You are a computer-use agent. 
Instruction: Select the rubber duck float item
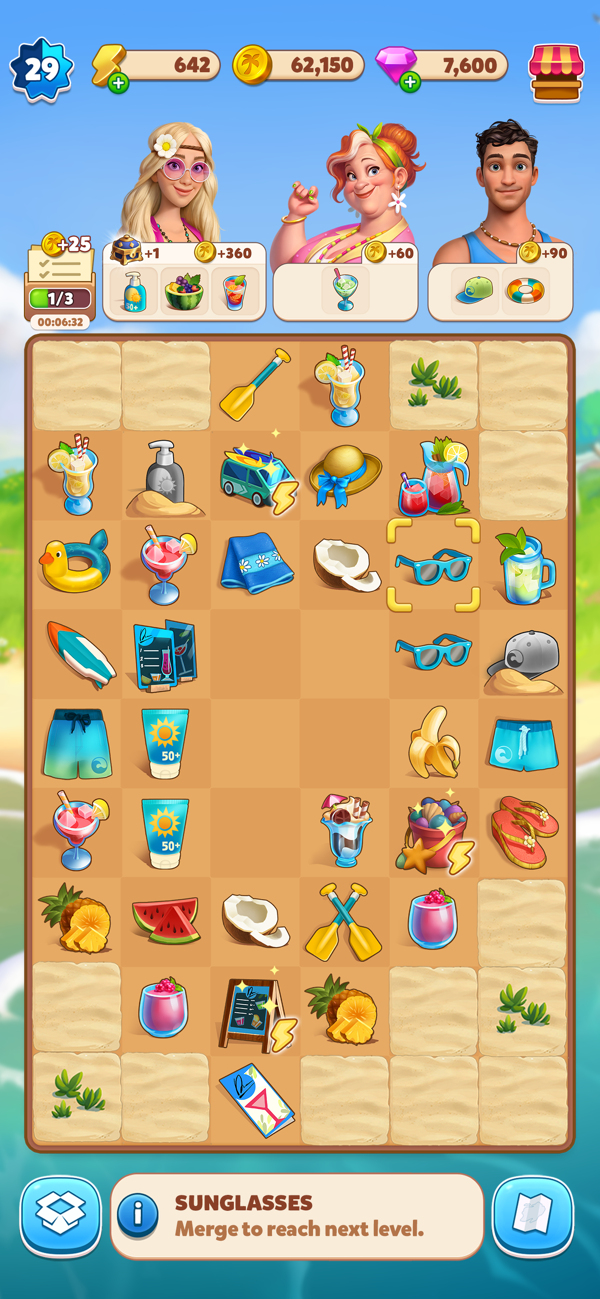pyautogui.click(x=75, y=563)
